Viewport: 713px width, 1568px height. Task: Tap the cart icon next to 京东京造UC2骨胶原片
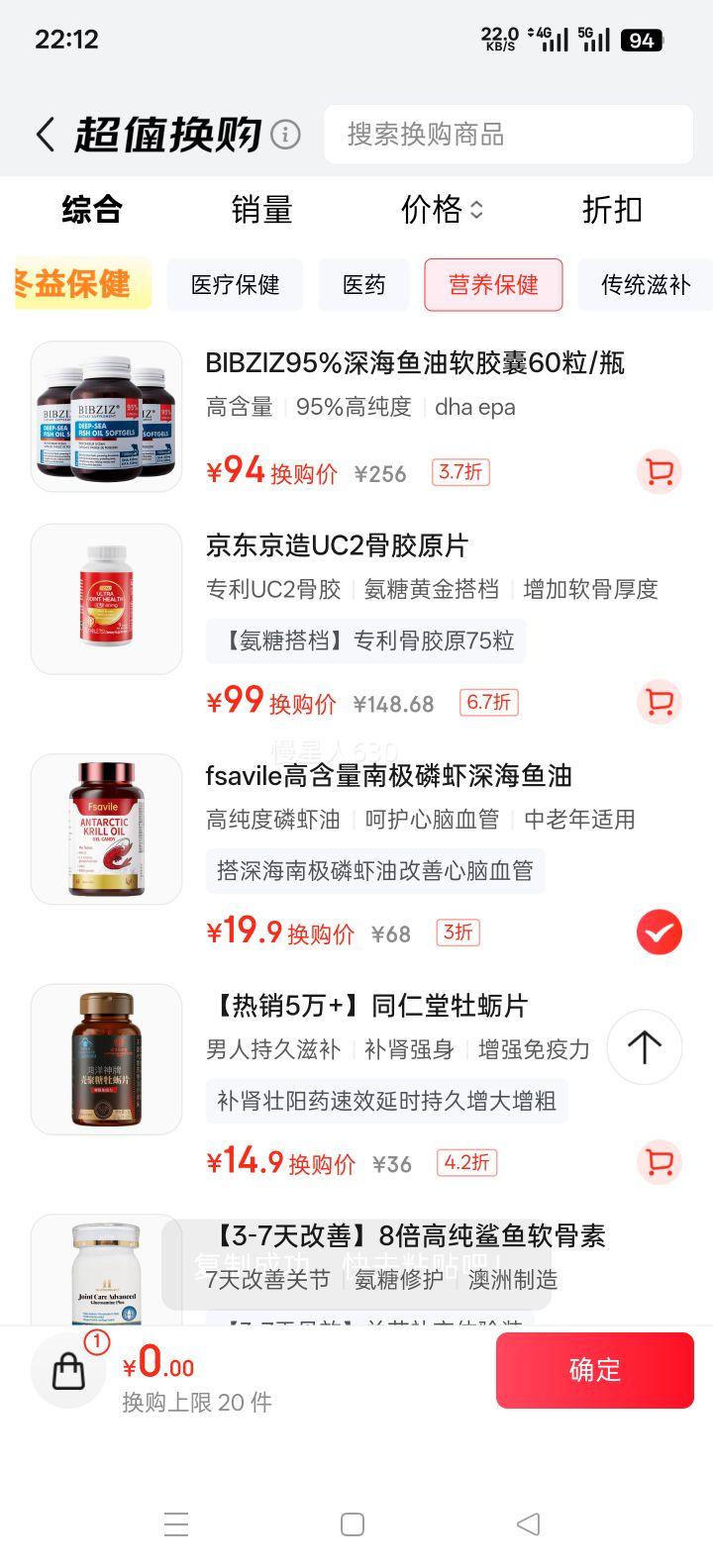coord(659,702)
